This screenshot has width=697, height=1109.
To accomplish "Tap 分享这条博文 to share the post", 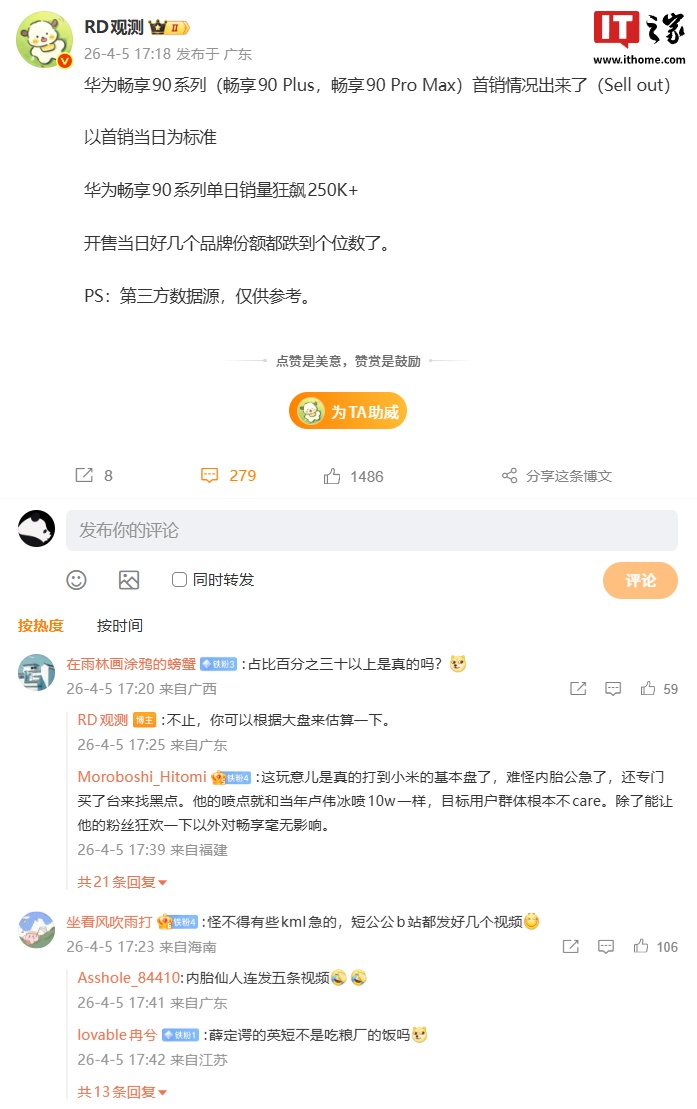I will click(x=556, y=476).
